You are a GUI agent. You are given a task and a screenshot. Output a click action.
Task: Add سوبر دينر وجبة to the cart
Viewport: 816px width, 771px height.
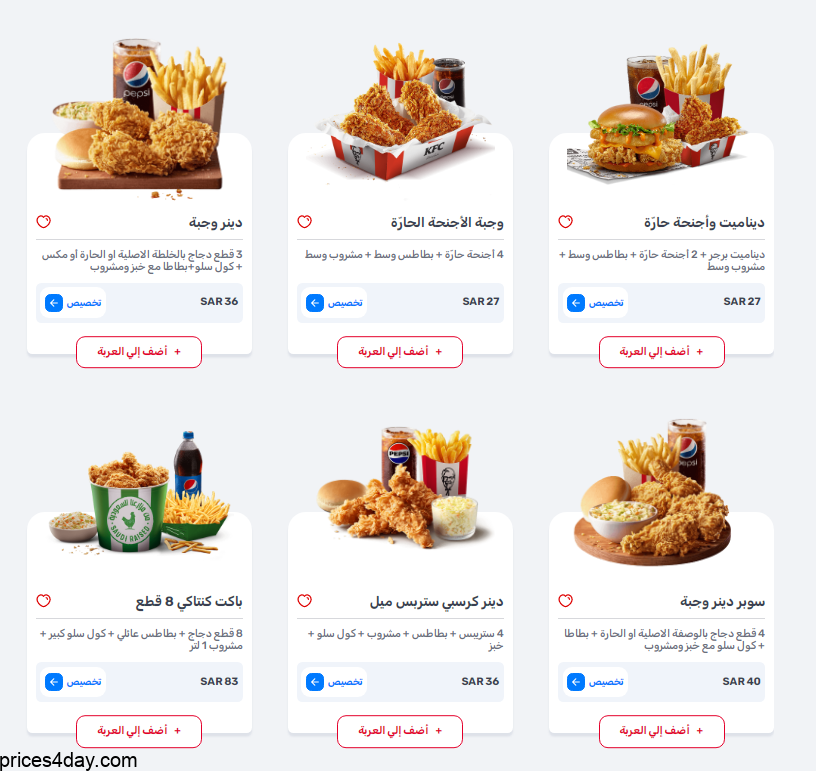(661, 731)
